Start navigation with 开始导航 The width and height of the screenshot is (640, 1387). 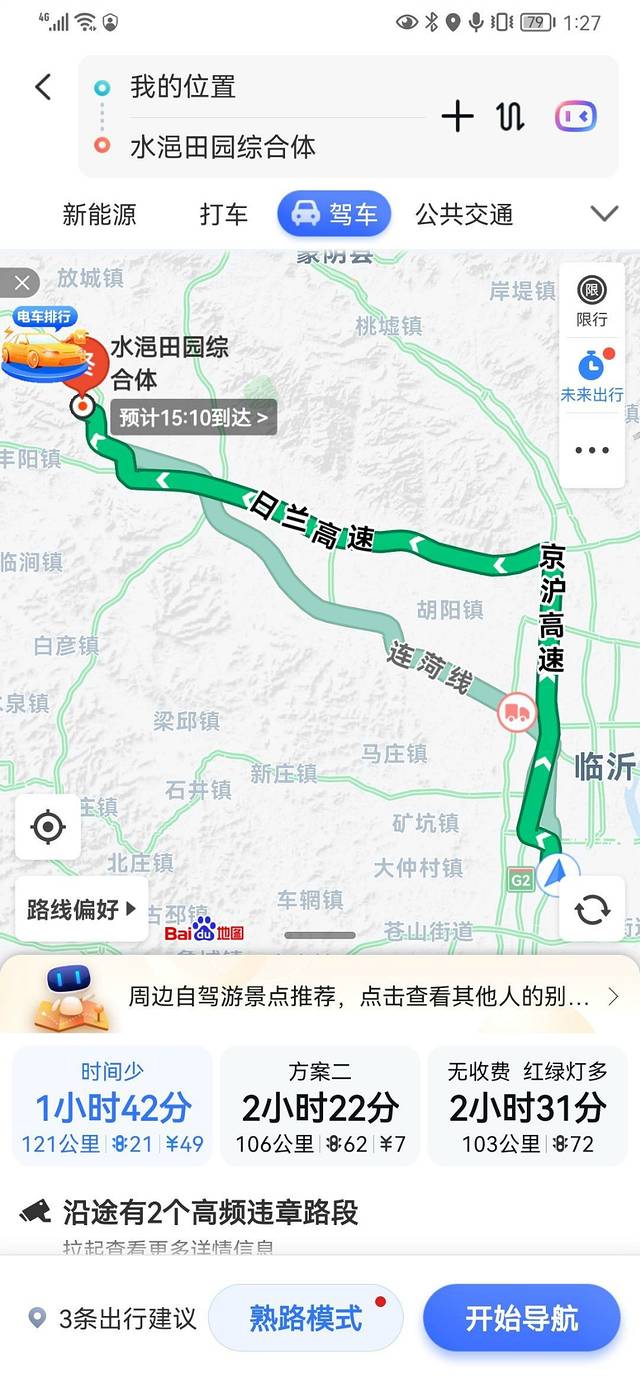[521, 1318]
